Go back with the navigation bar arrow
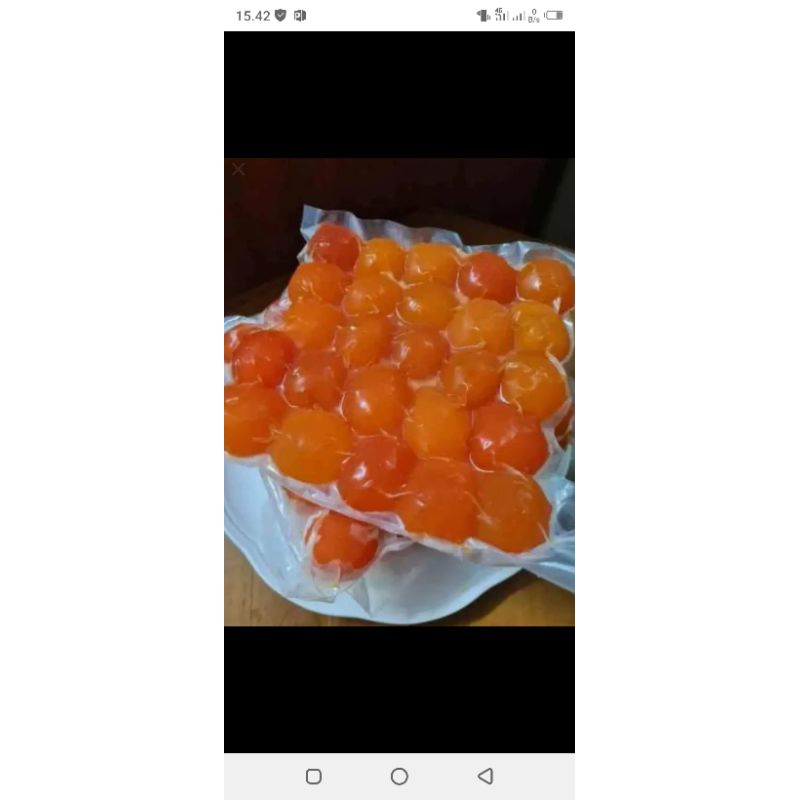 [x=485, y=776]
